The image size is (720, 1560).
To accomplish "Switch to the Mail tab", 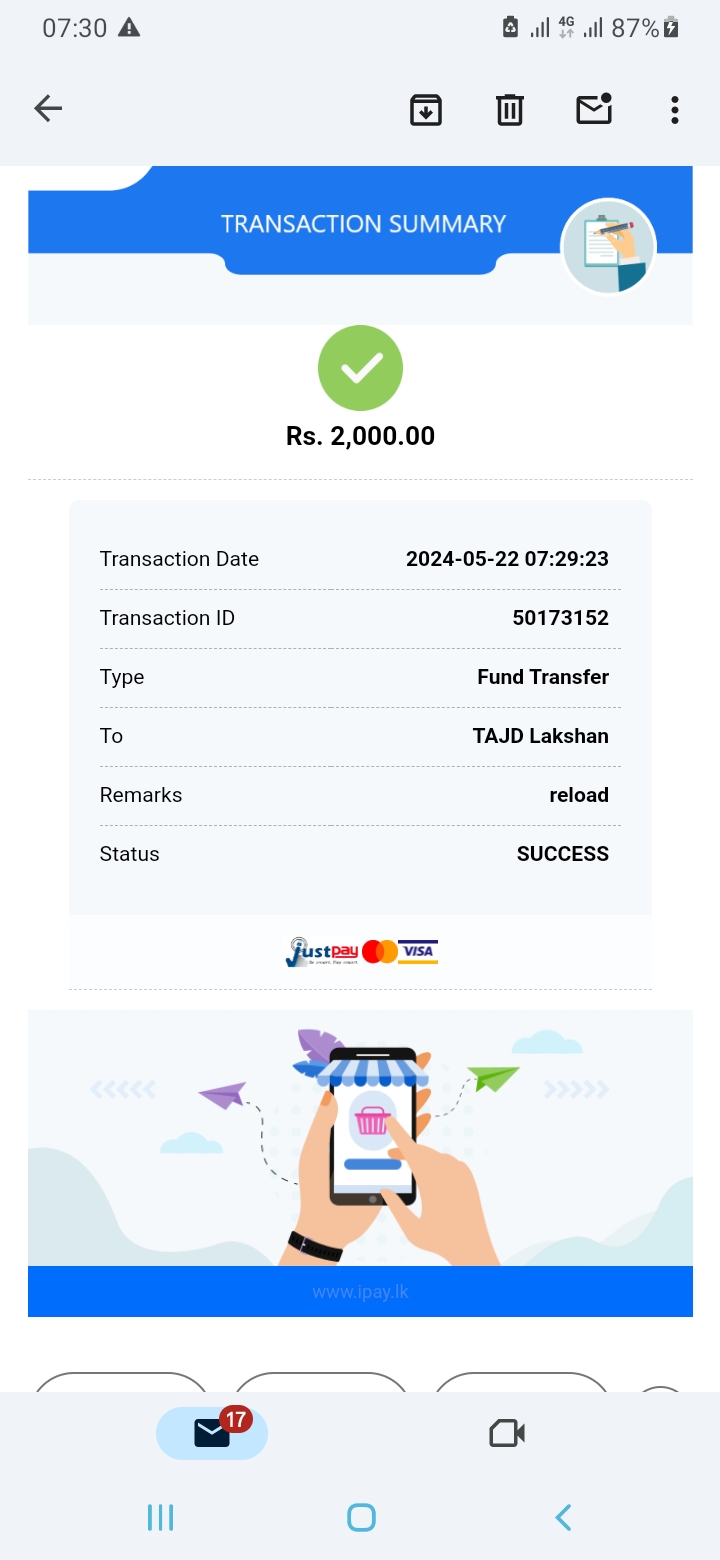I will click(x=212, y=1433).
